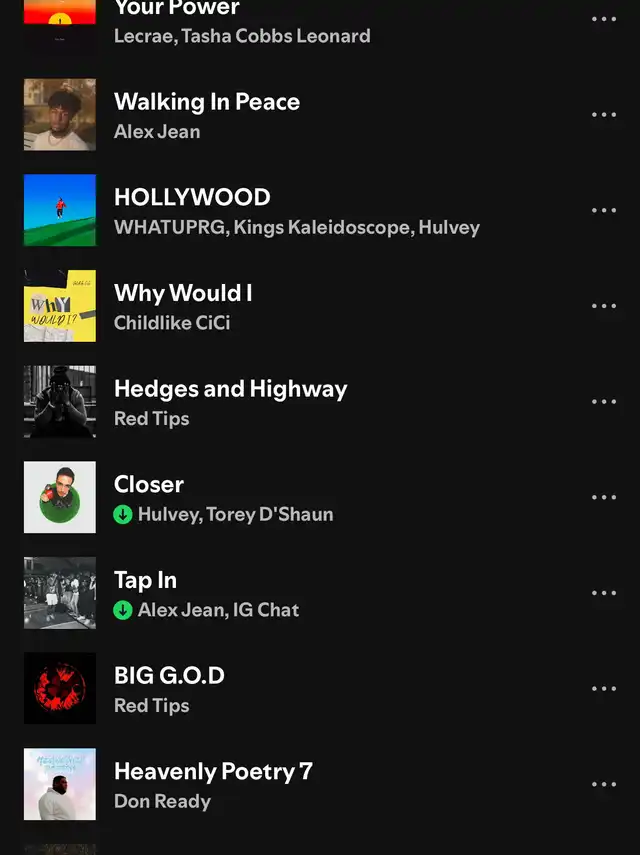Screen dimensions: 640x855
Task: Open the three-dot menu for HOLLYWOOD
Action: (603, 210)
